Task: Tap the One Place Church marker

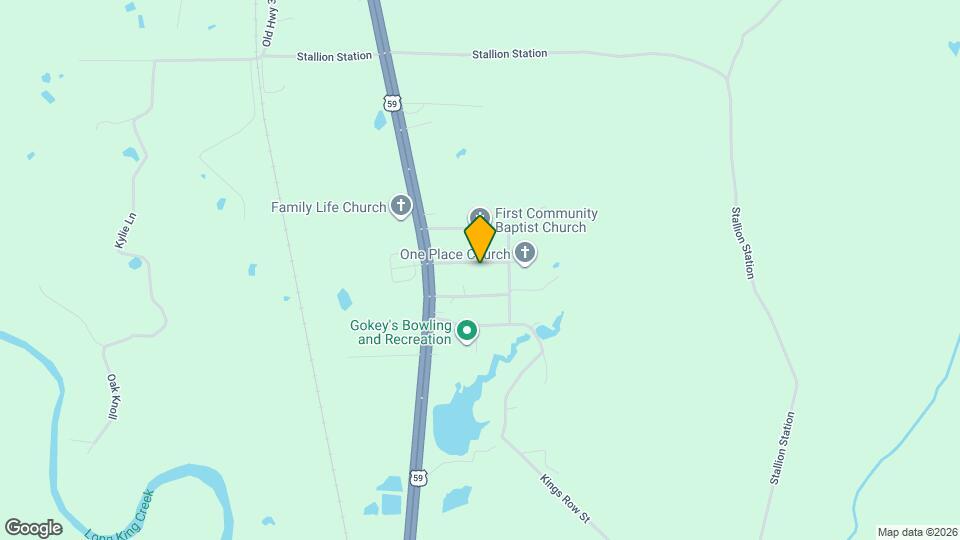Action: coord(525,254)
